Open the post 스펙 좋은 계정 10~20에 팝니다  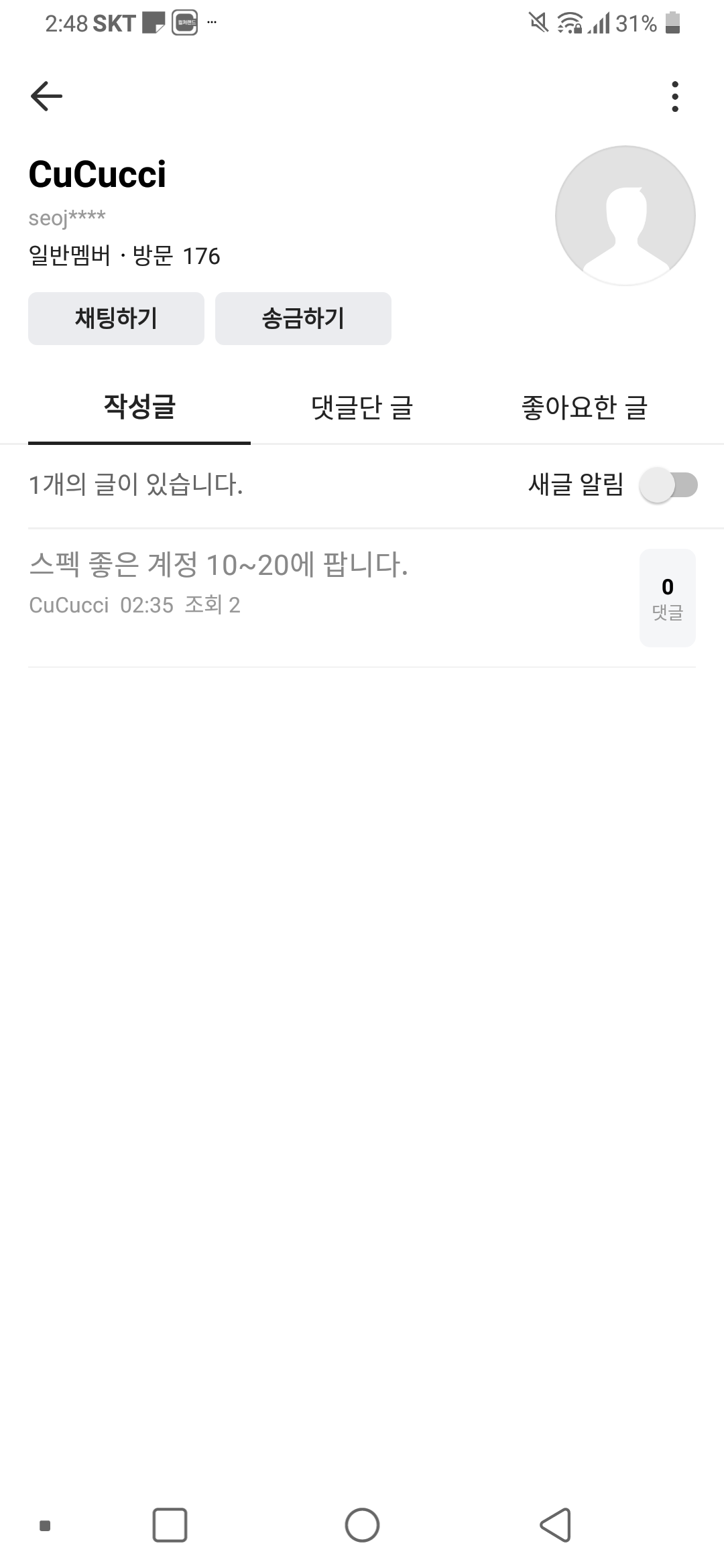pos(219,565)
